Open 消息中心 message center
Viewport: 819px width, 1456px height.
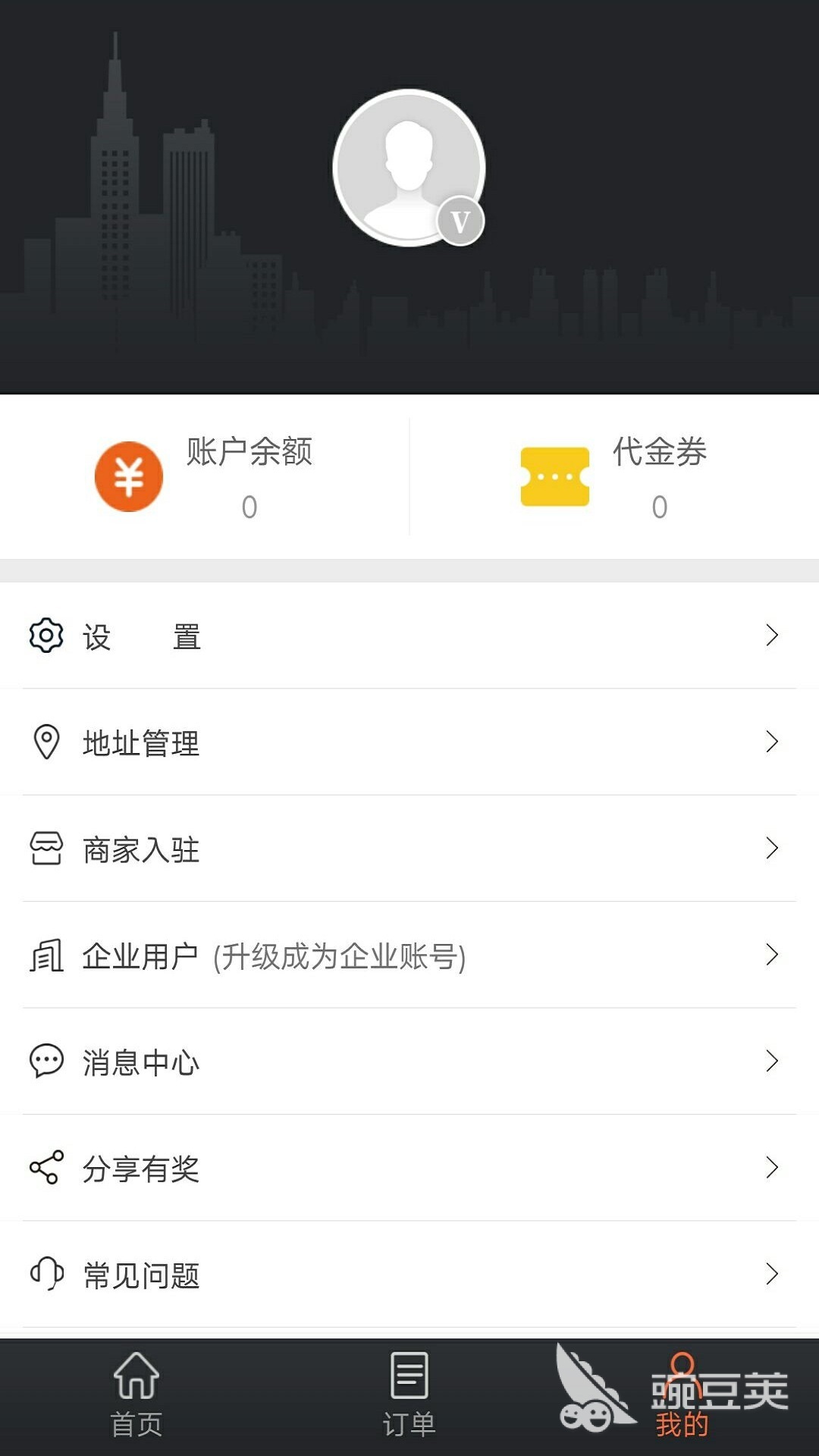[x=409, y=1062]
